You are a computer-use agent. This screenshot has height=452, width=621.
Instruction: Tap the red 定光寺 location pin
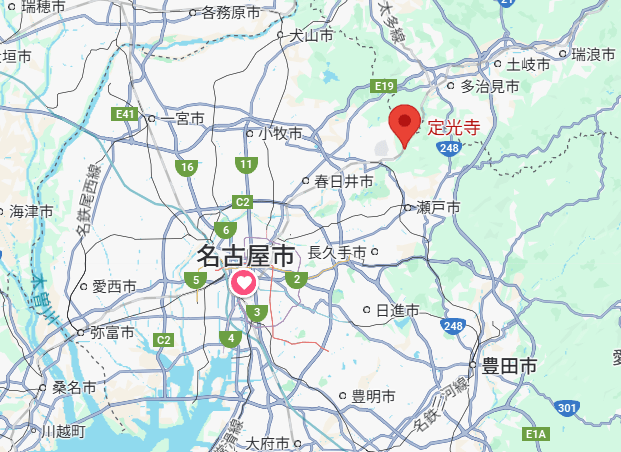(x=404, y=124)
